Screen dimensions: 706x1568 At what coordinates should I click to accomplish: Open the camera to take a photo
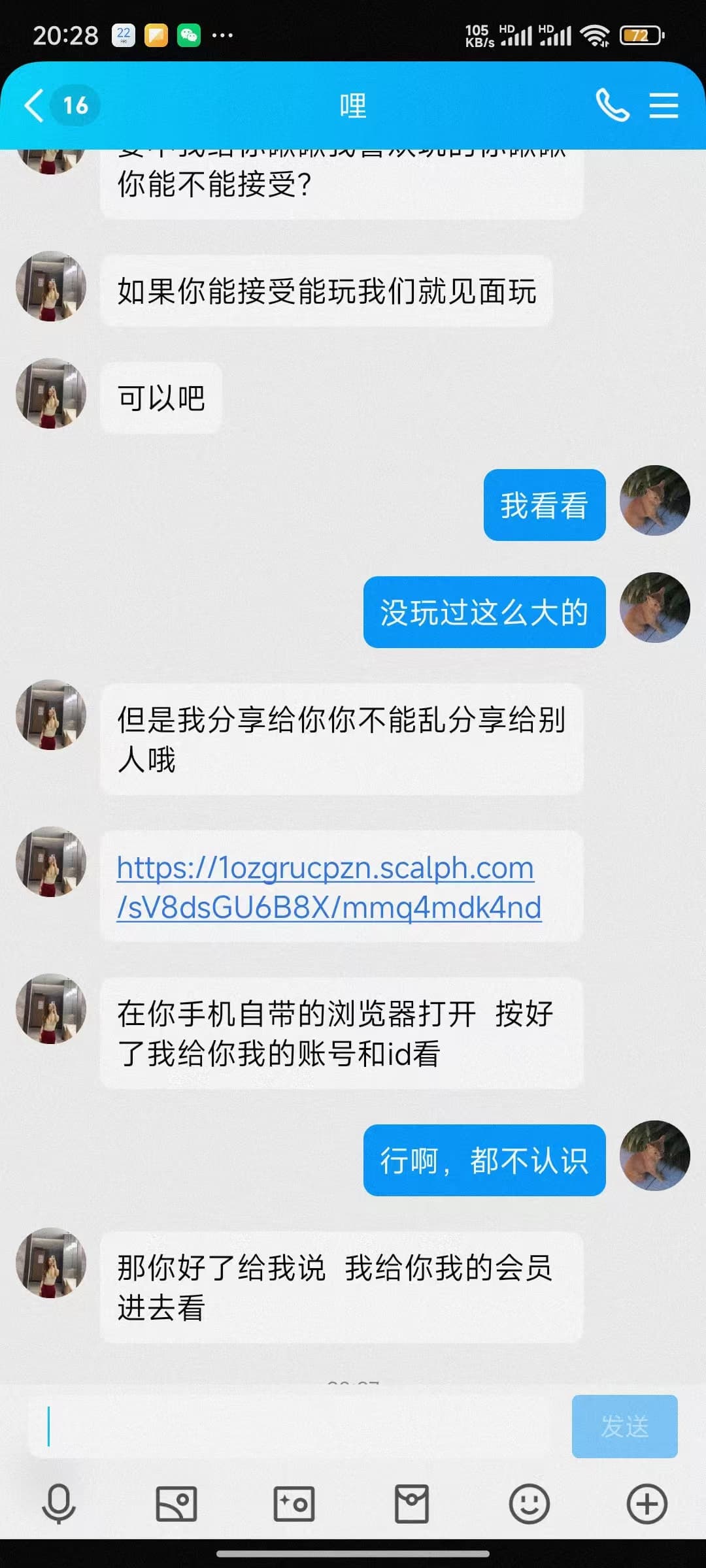tap(294, 1504)
